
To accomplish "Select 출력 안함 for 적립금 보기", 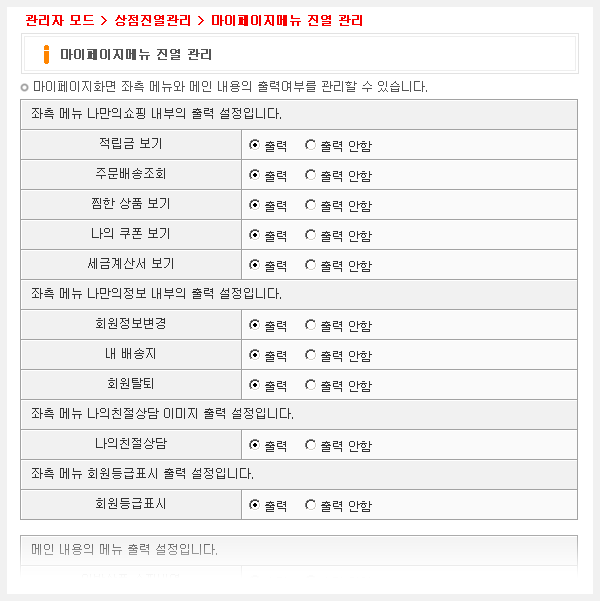I will click(x=310, y=145).
